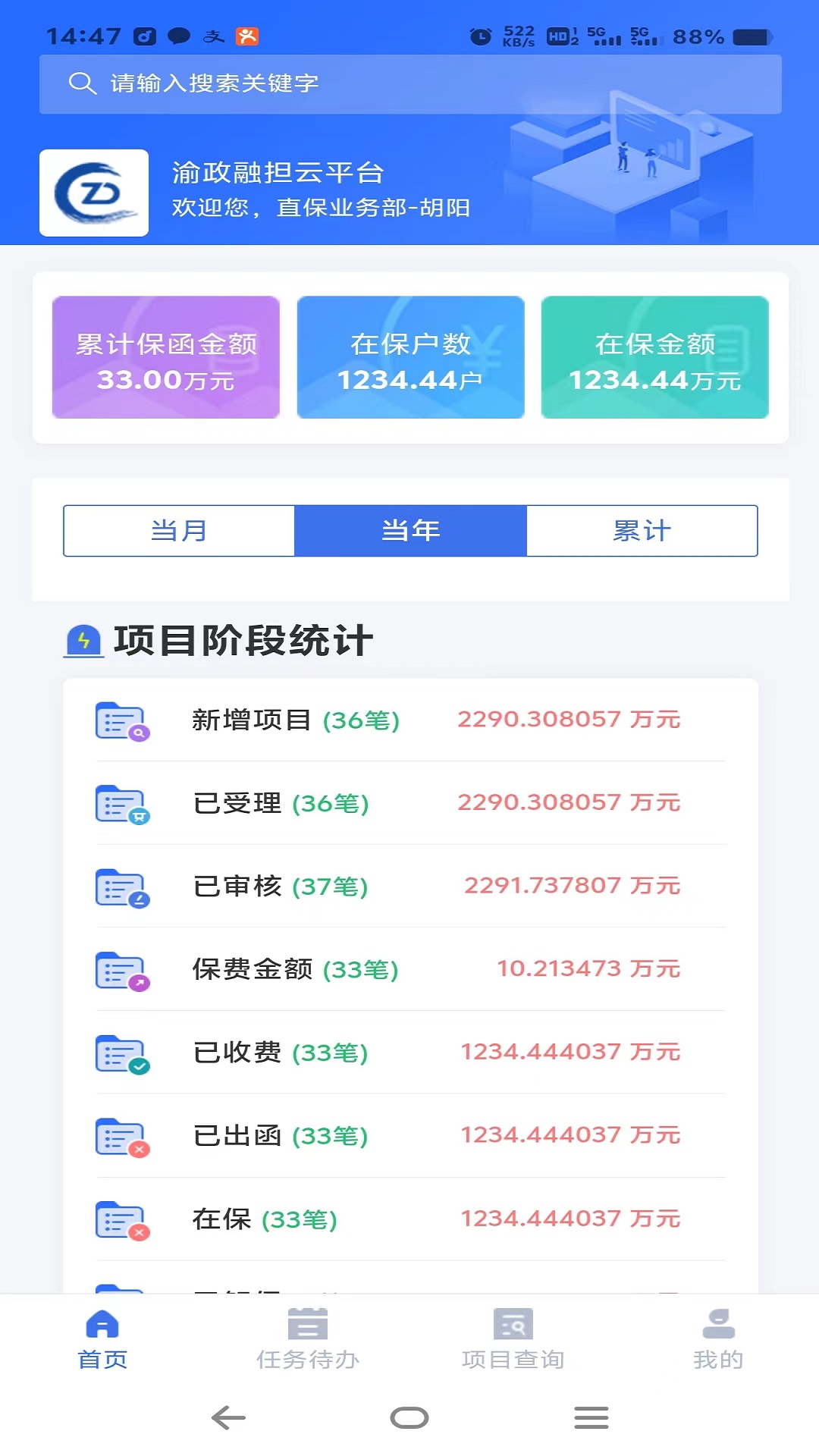Image resolution: width=819 pixels, height=1456 pixels.
Task: Open the 已收费 row
Action: tap(410, 1053)
